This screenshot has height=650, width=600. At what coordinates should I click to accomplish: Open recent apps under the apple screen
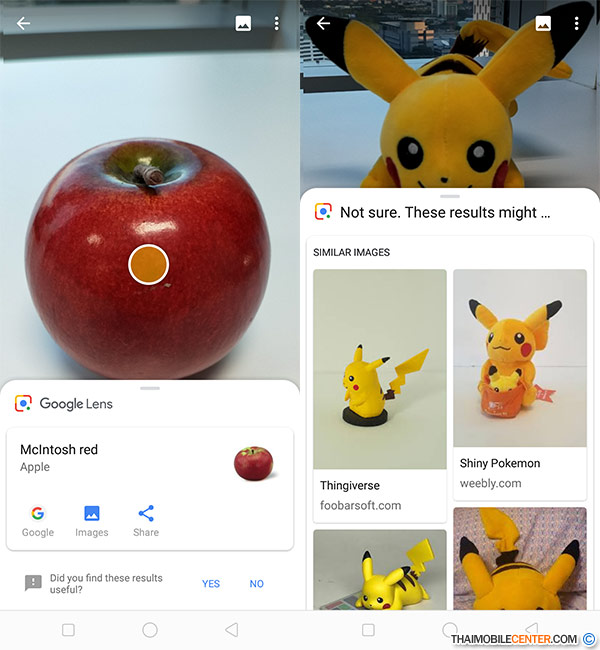pyautogui.click(x=68, y=630)
